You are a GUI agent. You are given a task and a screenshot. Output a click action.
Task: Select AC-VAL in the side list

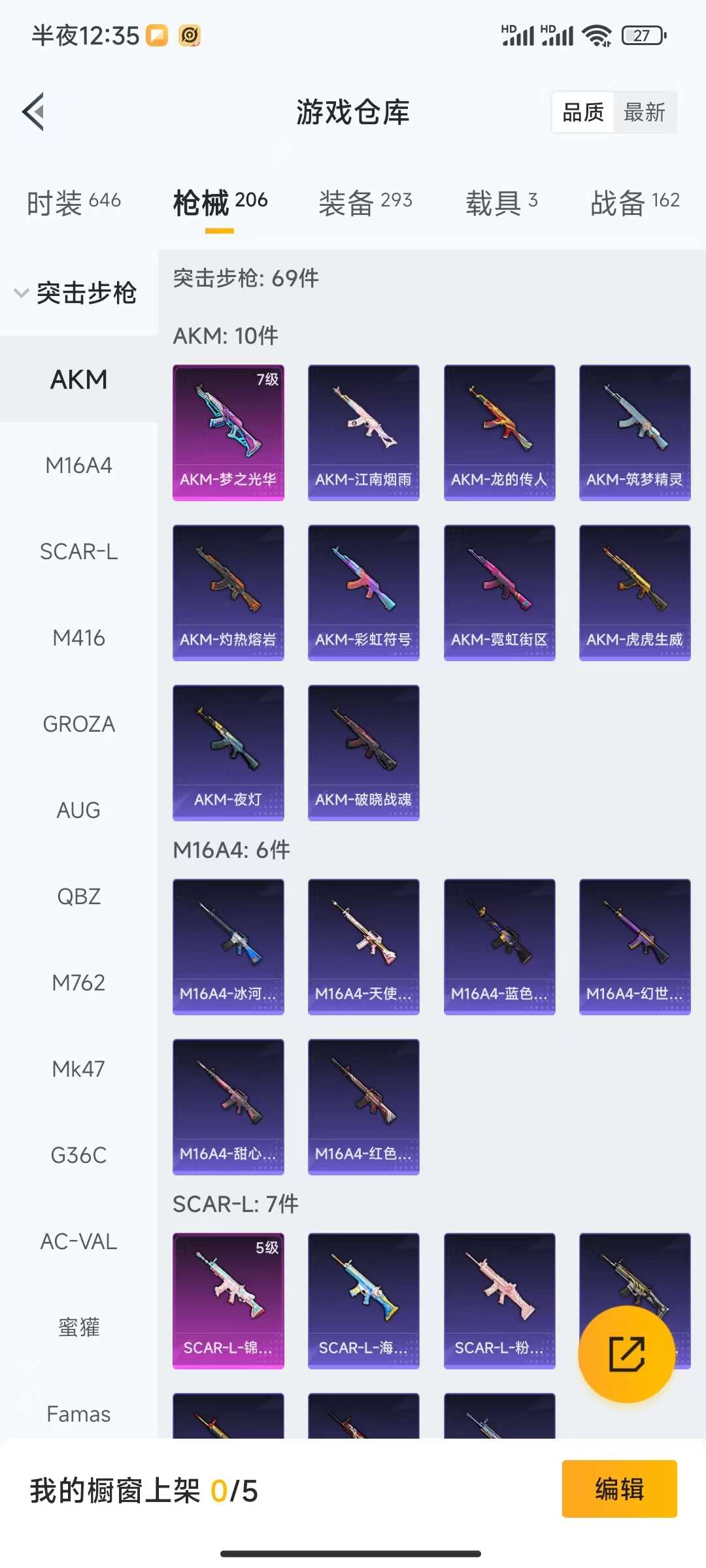pyautogui.click(x=78, y=1241)
